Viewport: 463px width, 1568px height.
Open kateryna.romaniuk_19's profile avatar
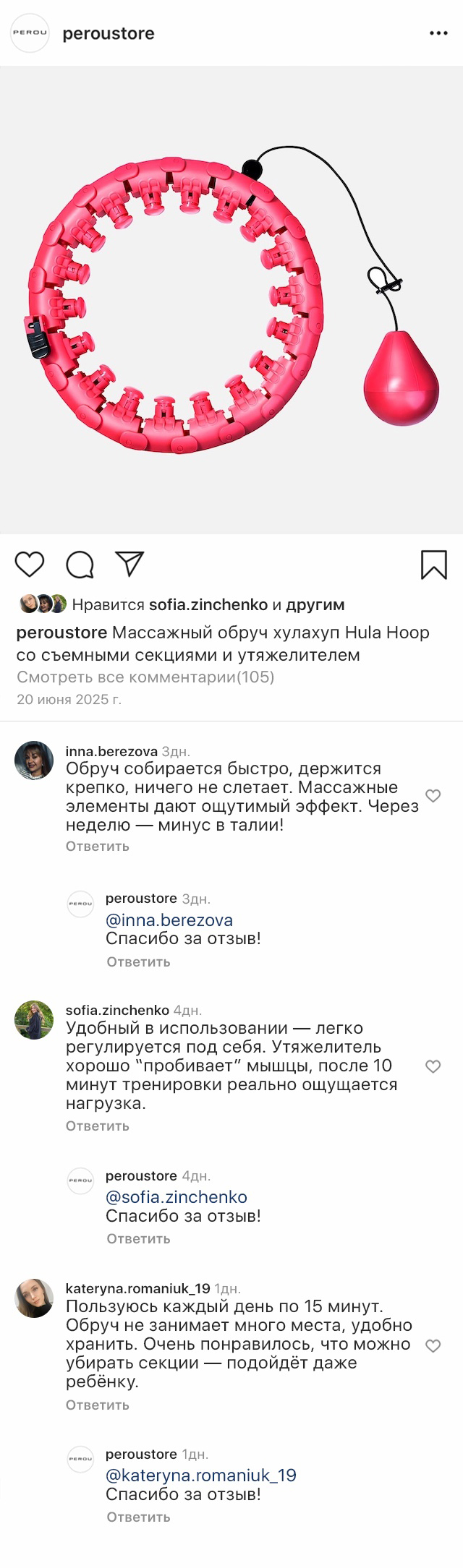coord(34,1298)
